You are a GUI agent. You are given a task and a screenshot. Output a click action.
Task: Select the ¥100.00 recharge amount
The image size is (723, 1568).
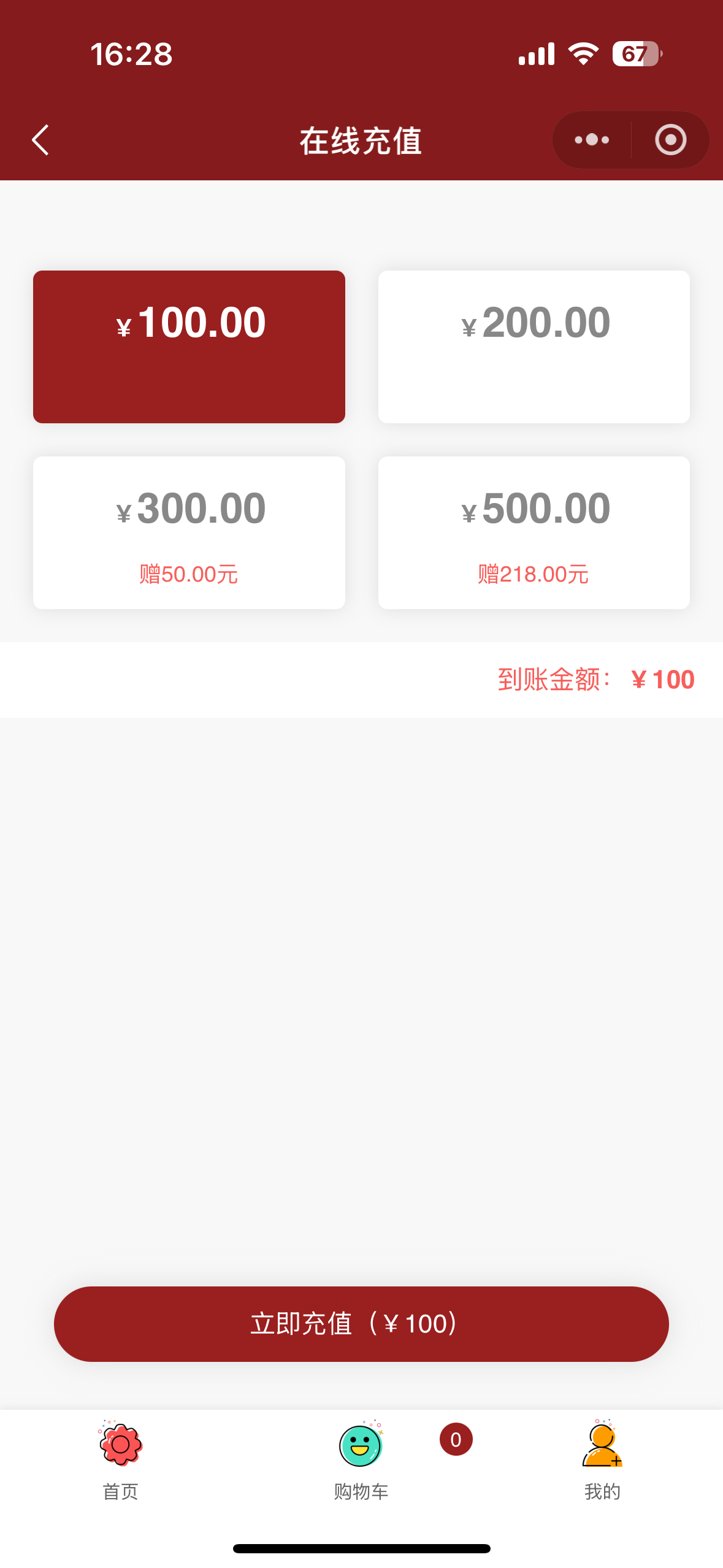pyautogui.click(x=189, y=347)
